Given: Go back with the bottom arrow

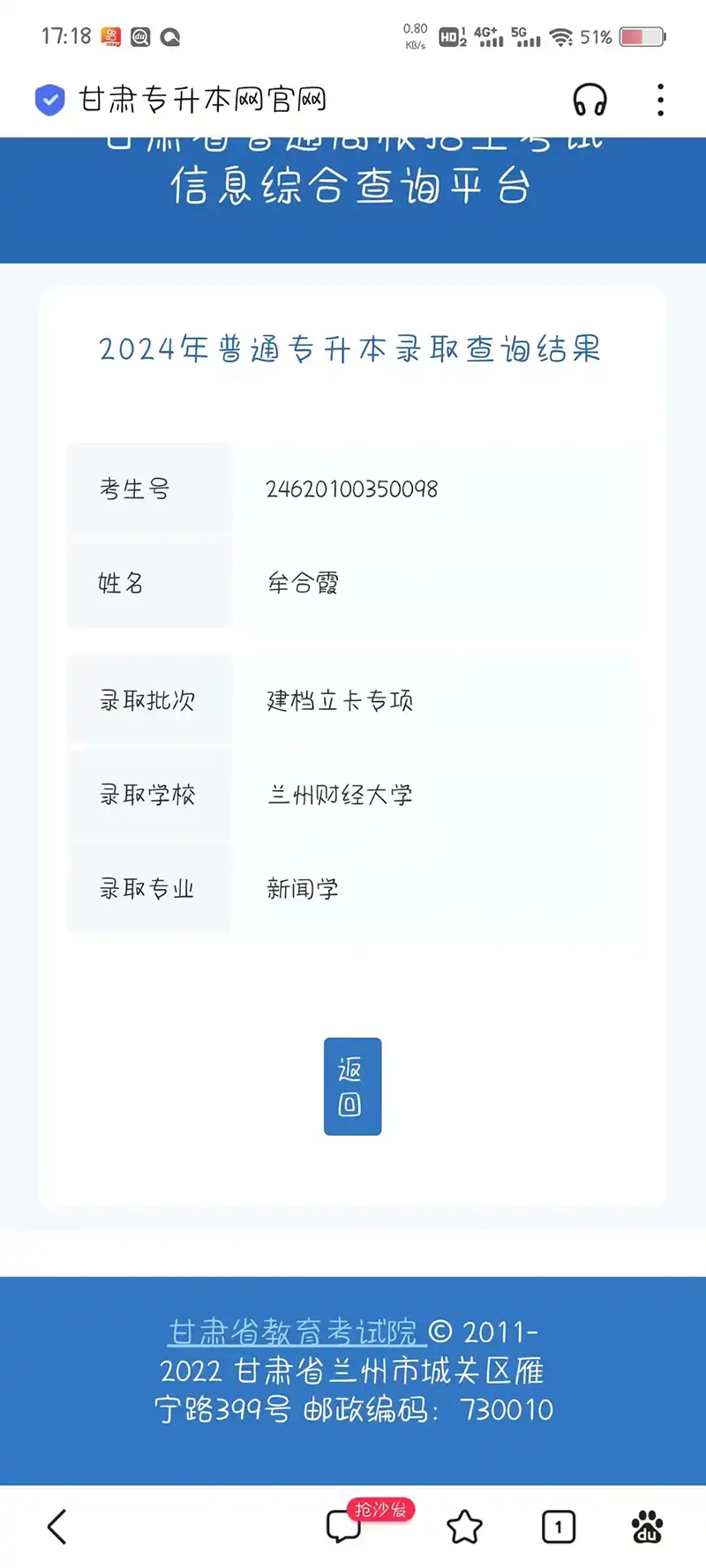Looking at the screenshot, I should [57, 1527].
